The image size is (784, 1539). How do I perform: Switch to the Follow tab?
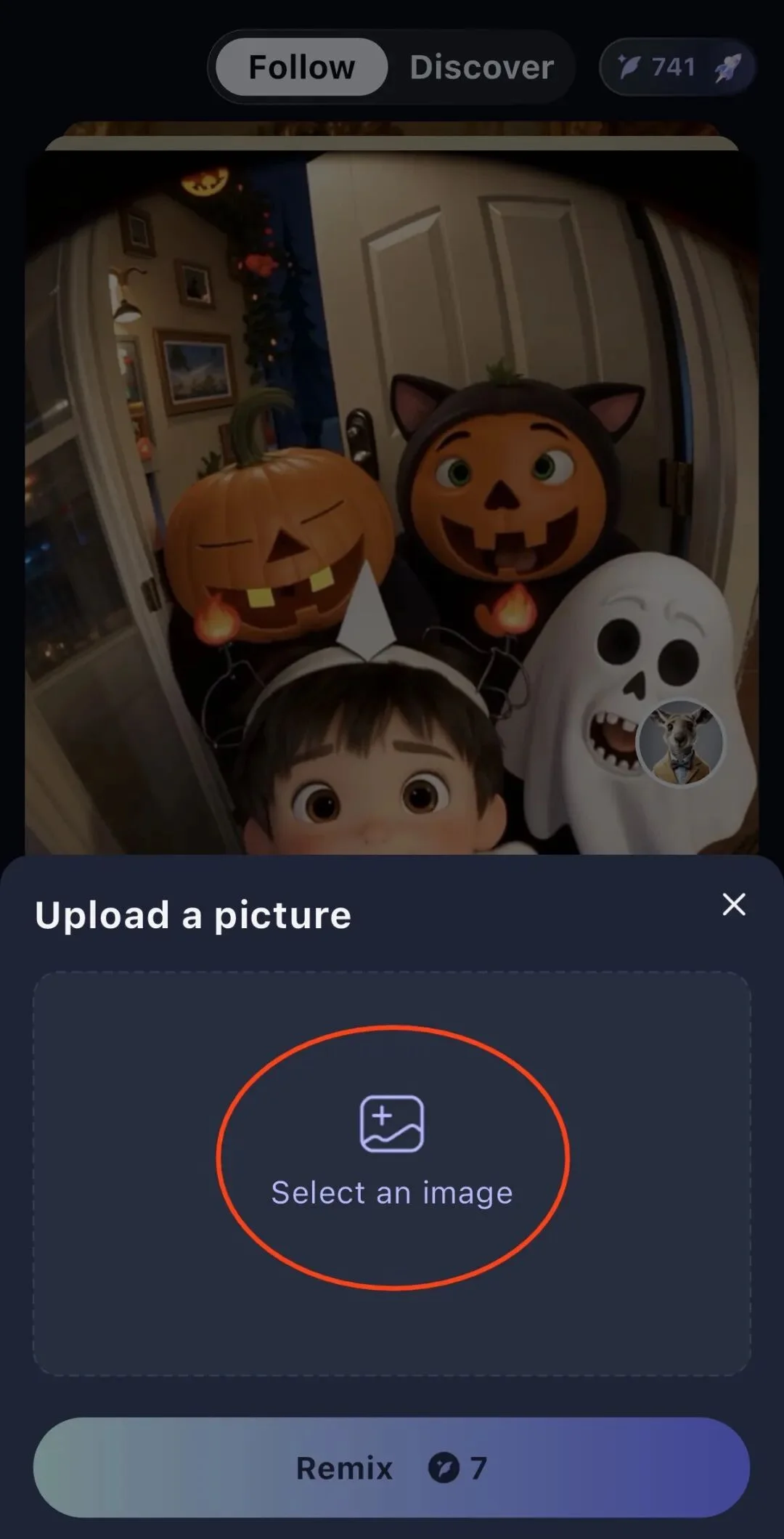click(x=301, y=68)
